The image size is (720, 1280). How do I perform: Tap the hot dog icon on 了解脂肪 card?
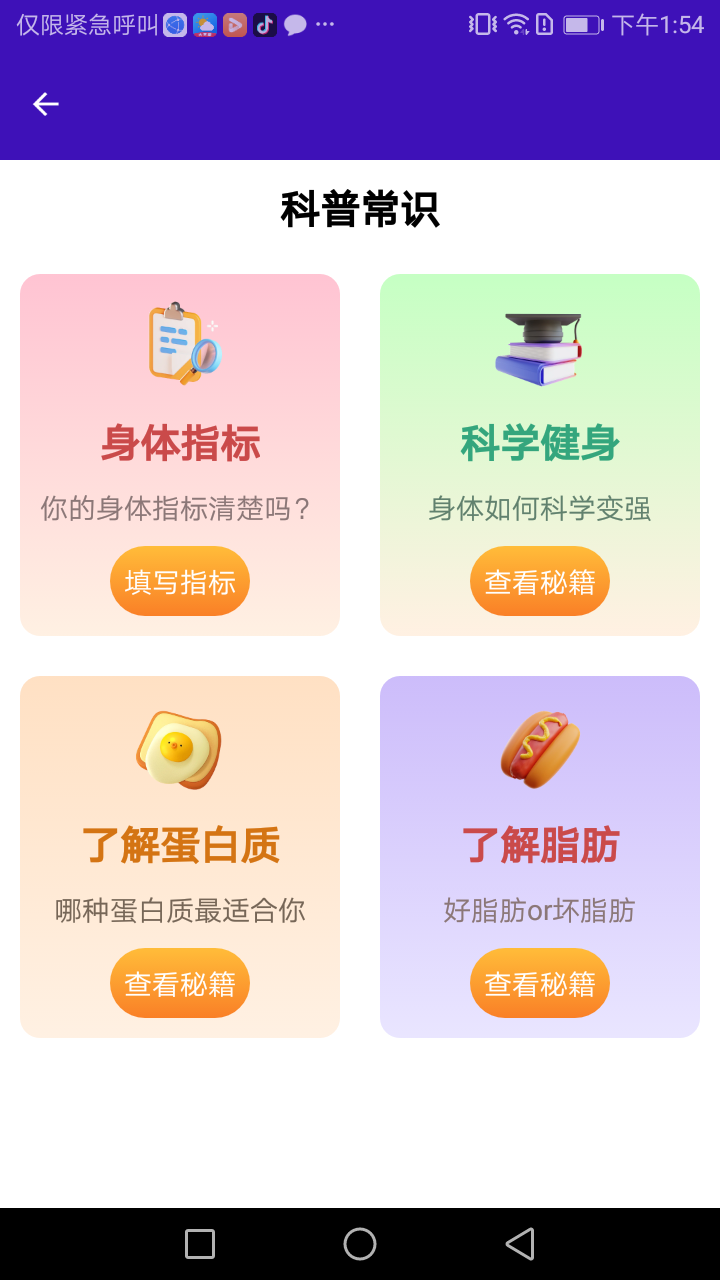[540, 748]
